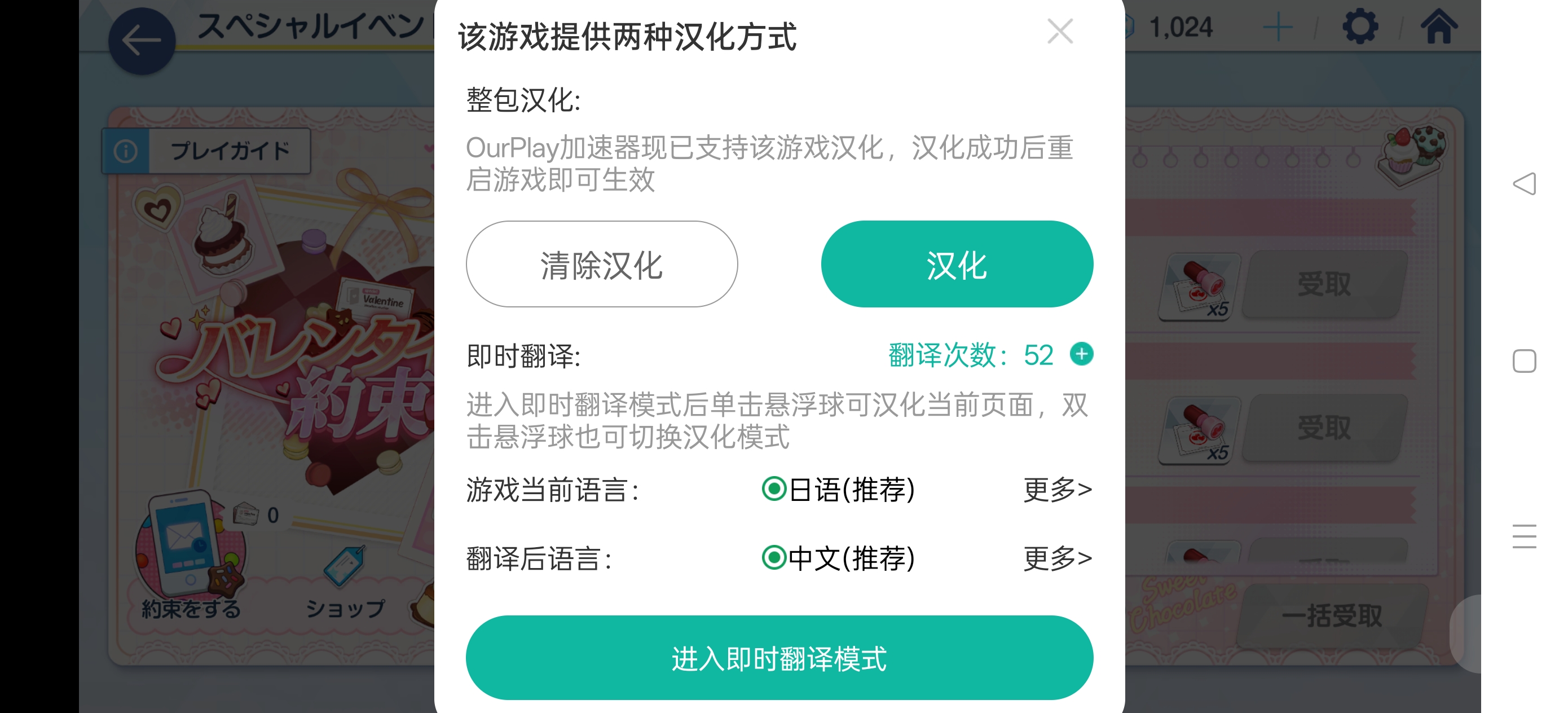The width and height of the screenshot is (1568, 713).
Task: Add more translation counts with the plus icon
Action: tap(1081, 354)
